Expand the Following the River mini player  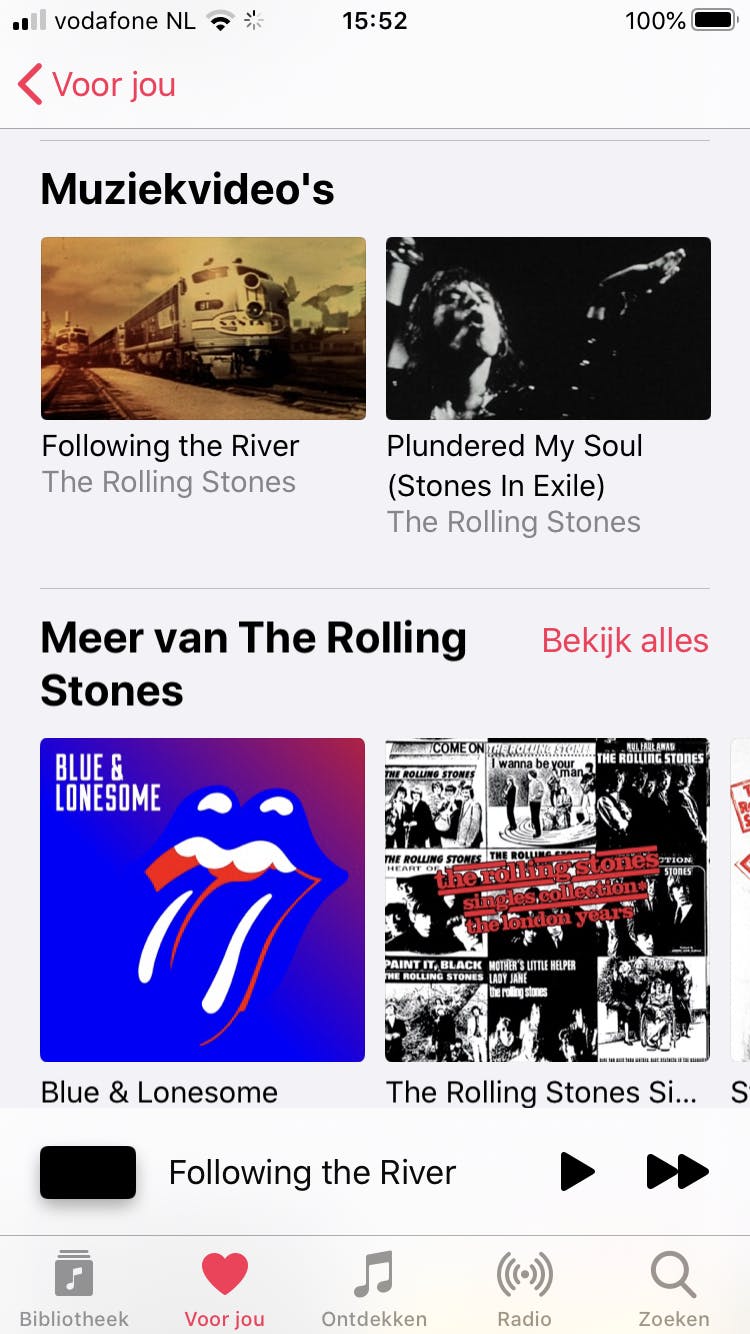coord(312,1172)
